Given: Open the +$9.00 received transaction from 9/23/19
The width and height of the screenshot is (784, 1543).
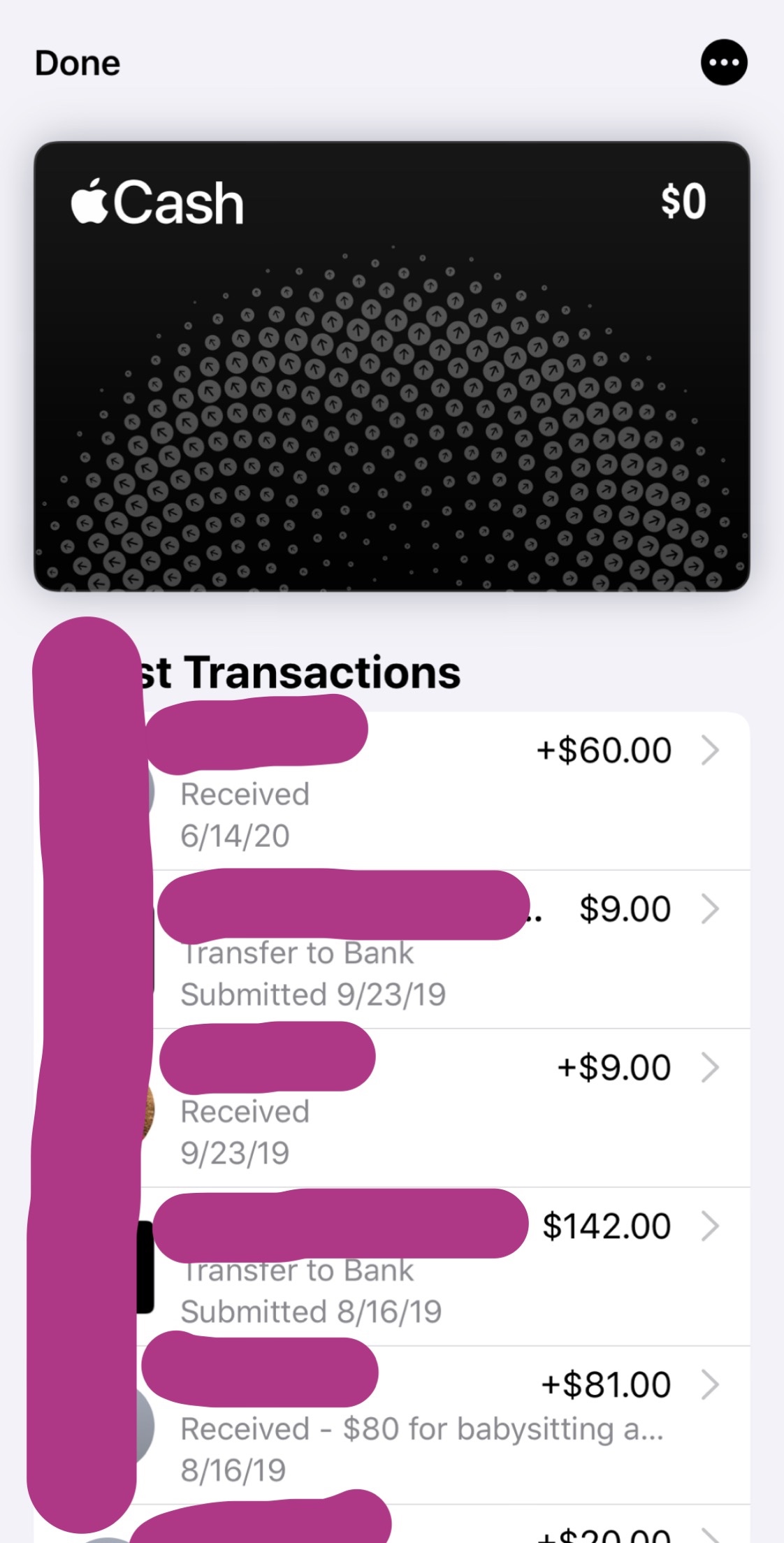Looking at the screenshot, I should (x=447, y=1109).
